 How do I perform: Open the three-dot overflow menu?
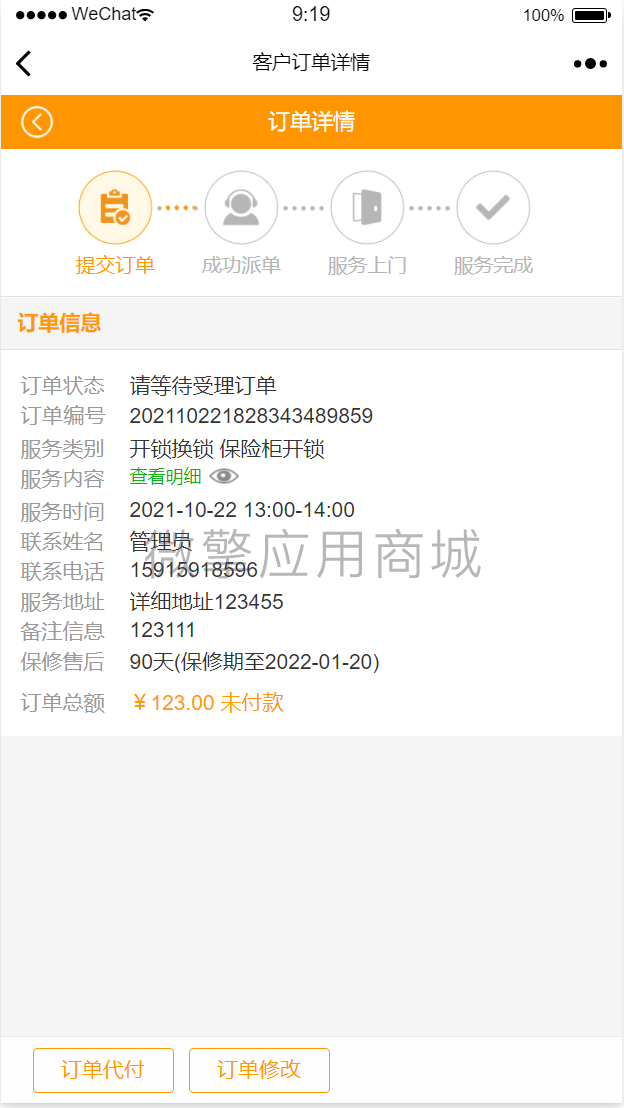click(x=590, y=64)
